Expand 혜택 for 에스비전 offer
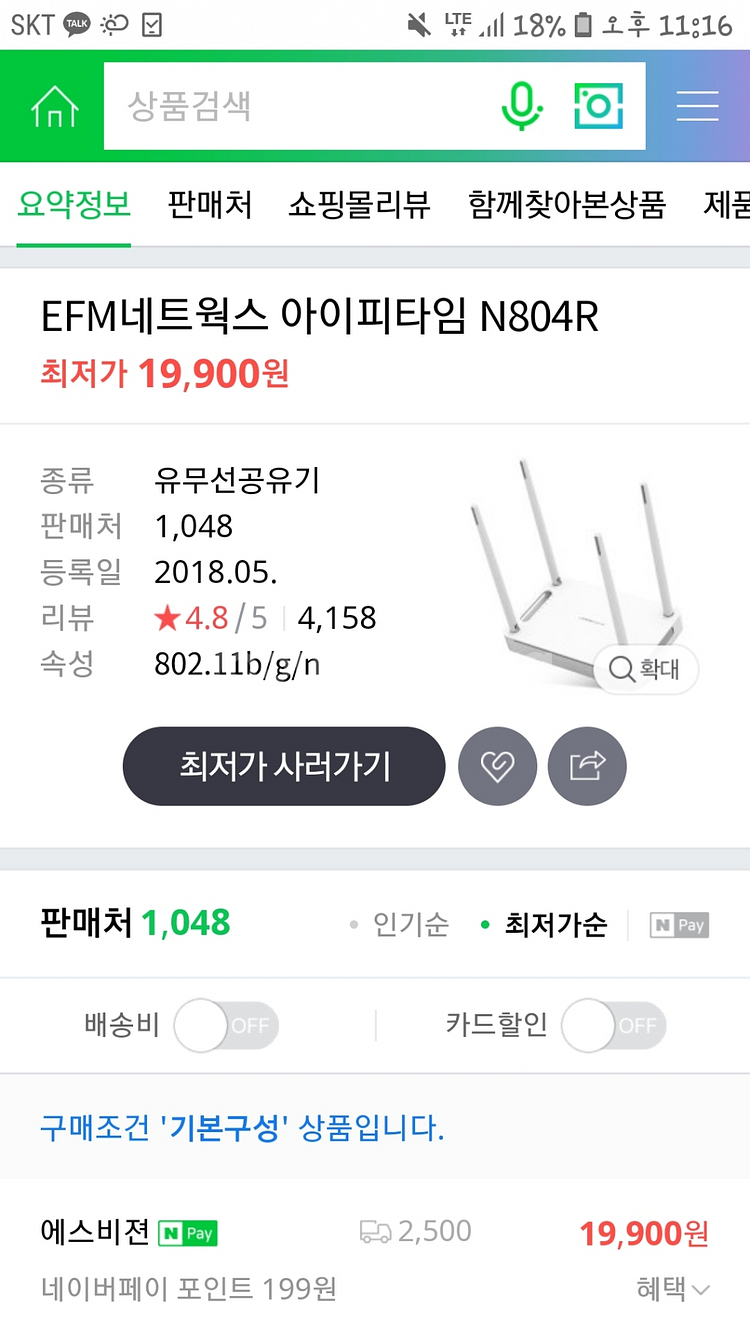The image size is (750, 1333). coord(672,1289)
